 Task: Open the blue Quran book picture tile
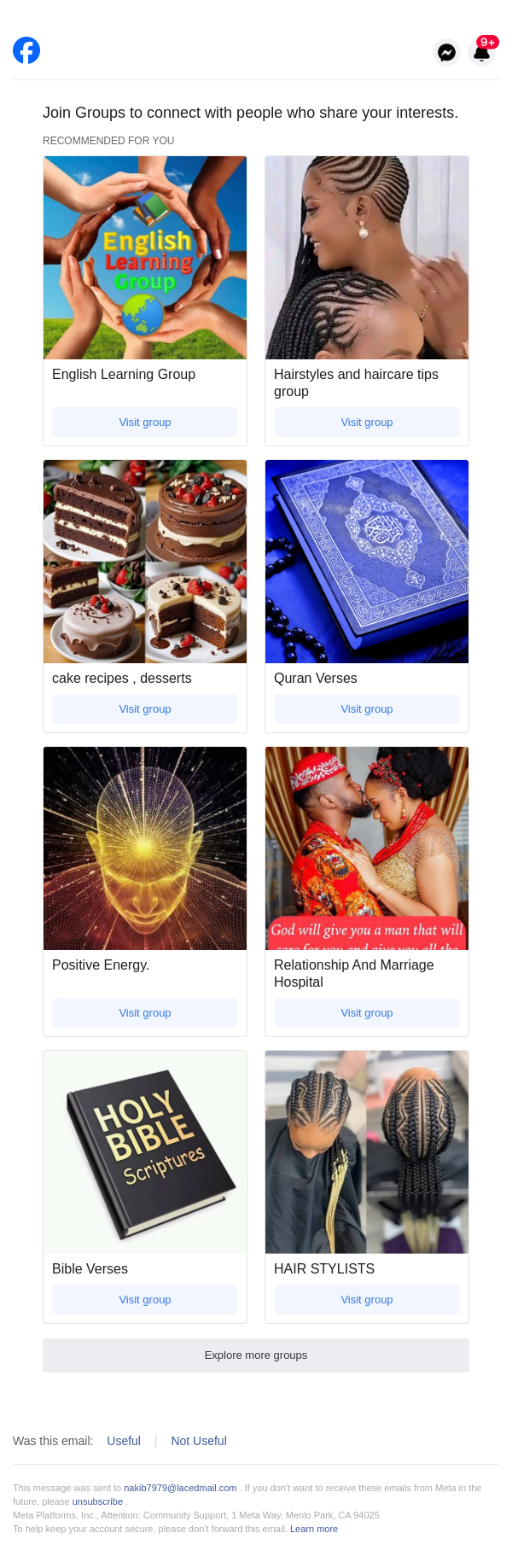click(367, 562)
